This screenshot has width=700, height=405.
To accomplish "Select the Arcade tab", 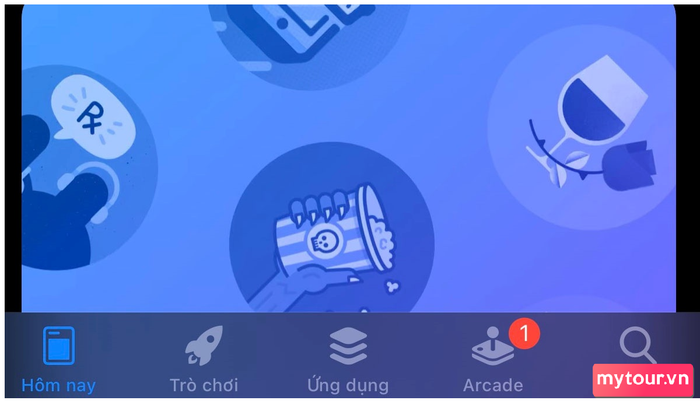I will point(493,358).
